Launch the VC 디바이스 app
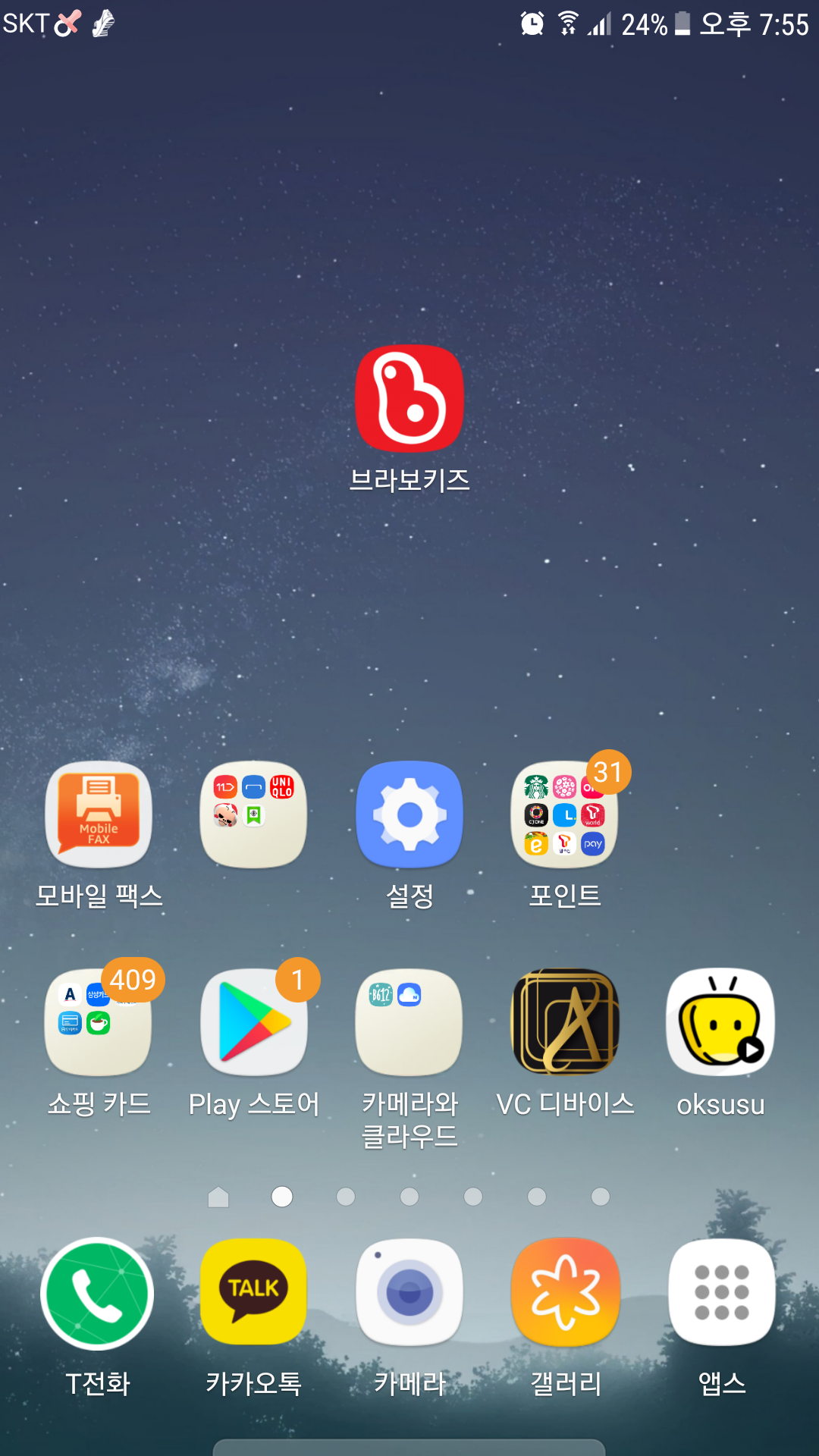Screen dimensions: 819x1456 coord(565,1022)
